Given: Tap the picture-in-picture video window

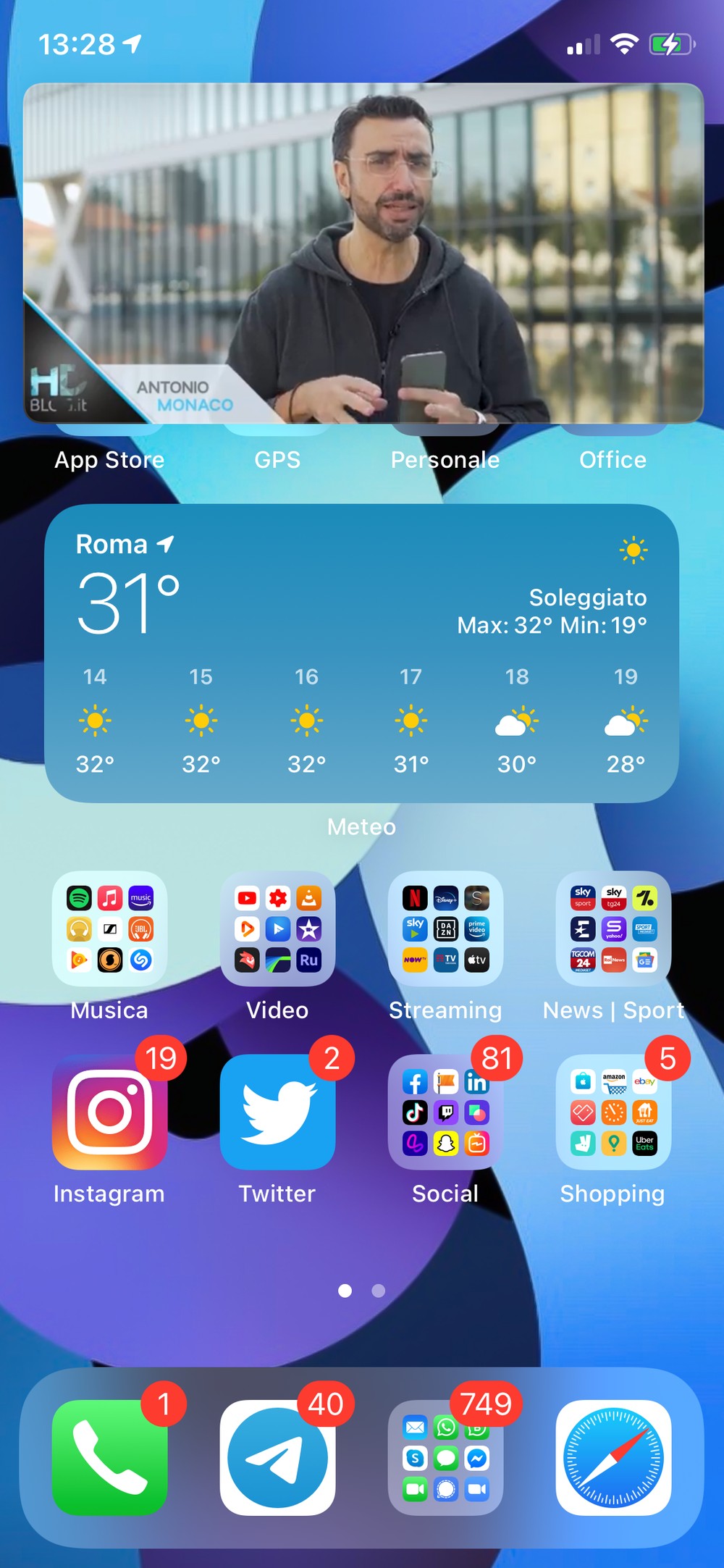Looking at the screenshot, I should (x=362, y=253).
